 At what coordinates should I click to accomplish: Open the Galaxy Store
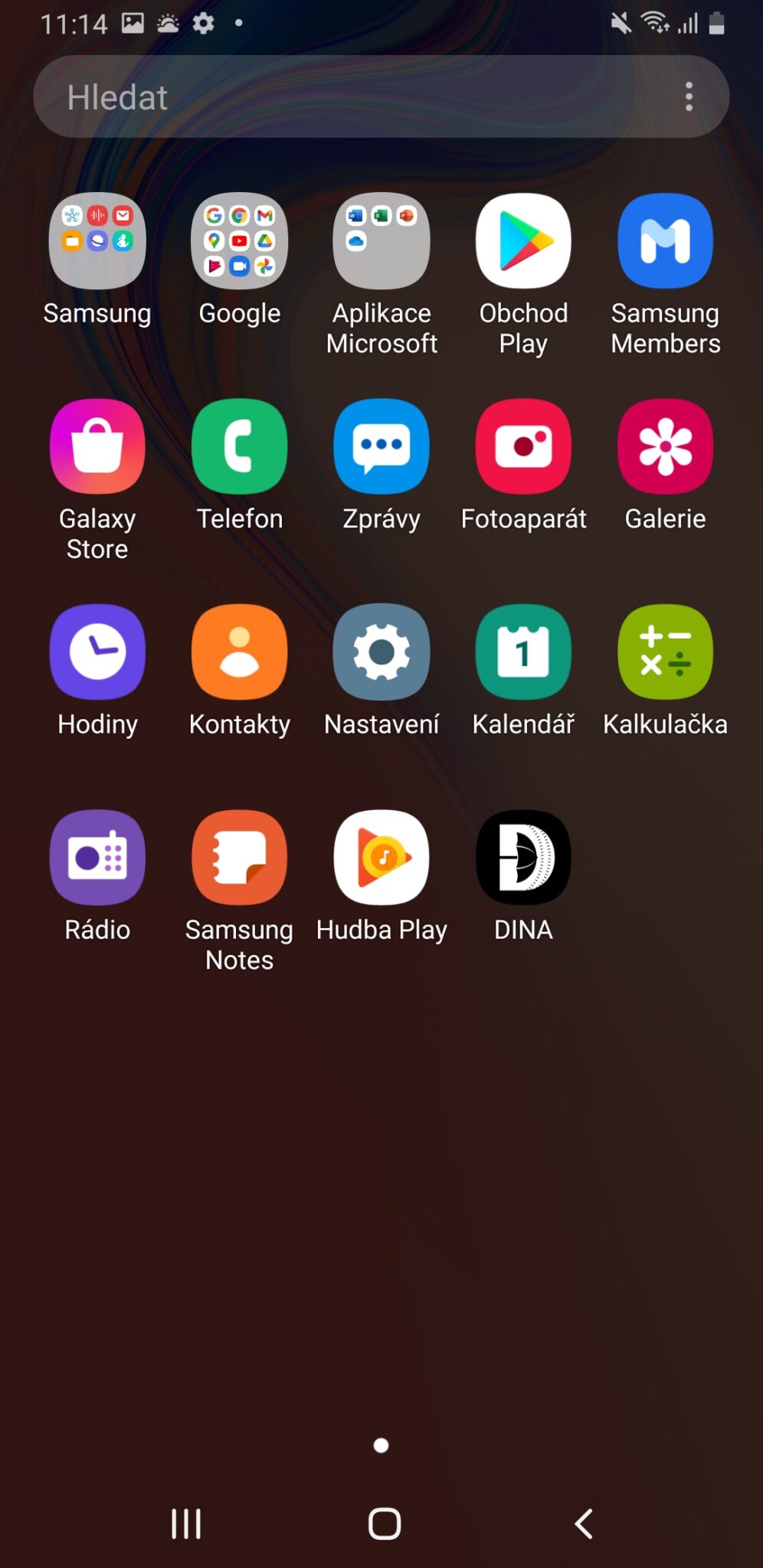(x=97, y=446)
